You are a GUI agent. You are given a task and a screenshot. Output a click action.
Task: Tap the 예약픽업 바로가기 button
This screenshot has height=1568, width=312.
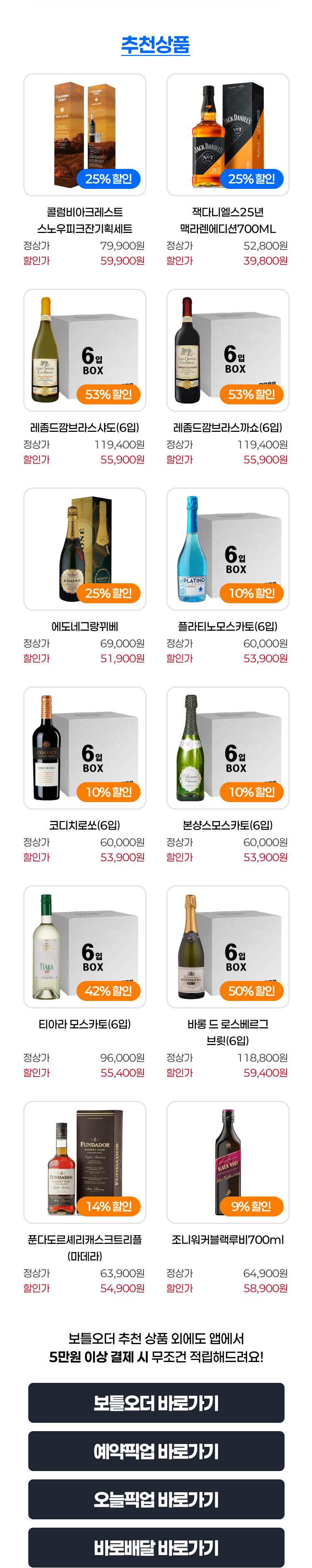coord(156,1451)
